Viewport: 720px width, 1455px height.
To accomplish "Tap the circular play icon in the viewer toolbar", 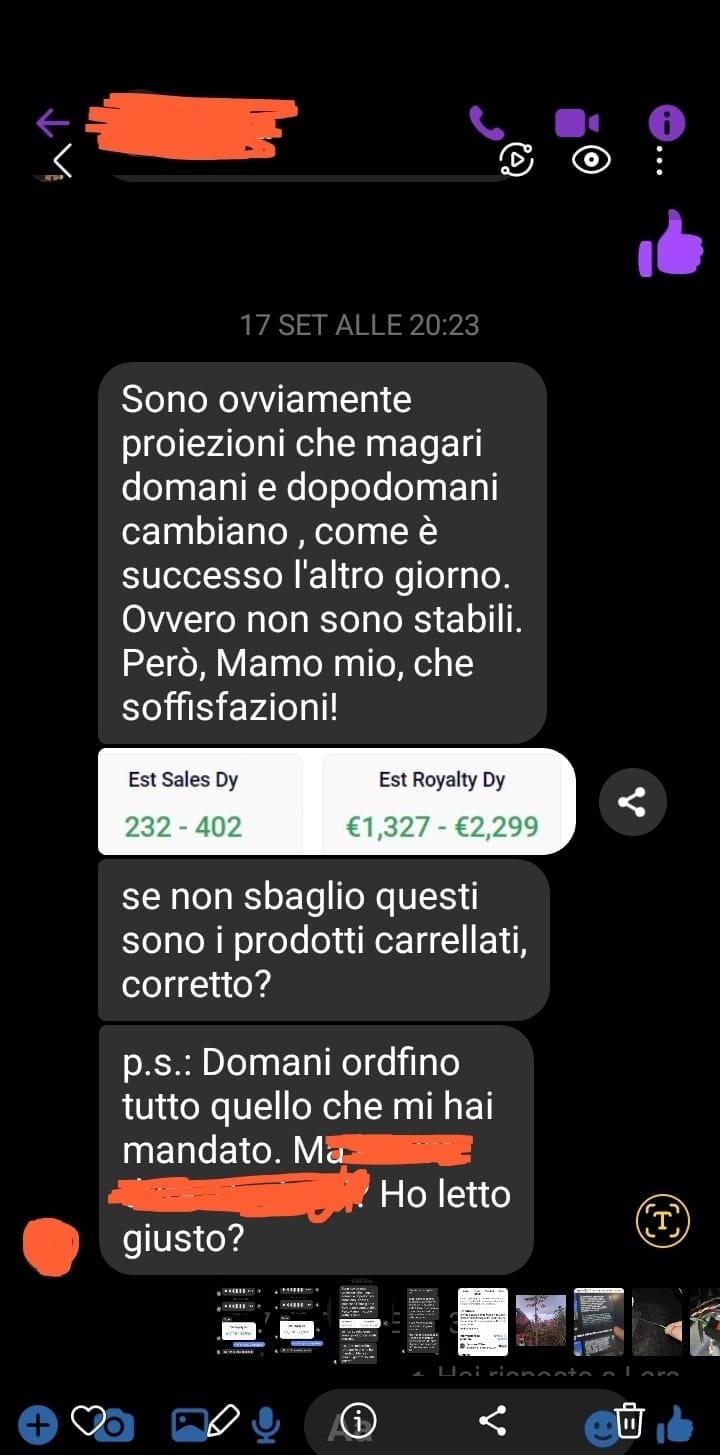I will (x=517, y=160).
